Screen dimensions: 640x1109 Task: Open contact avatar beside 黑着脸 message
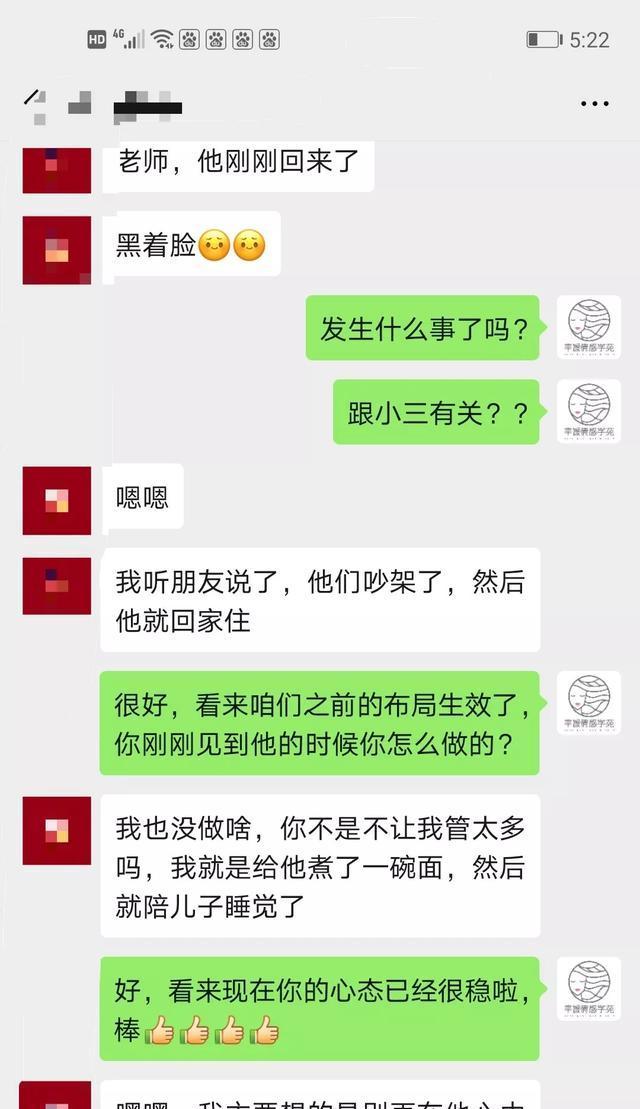point(57,249)
